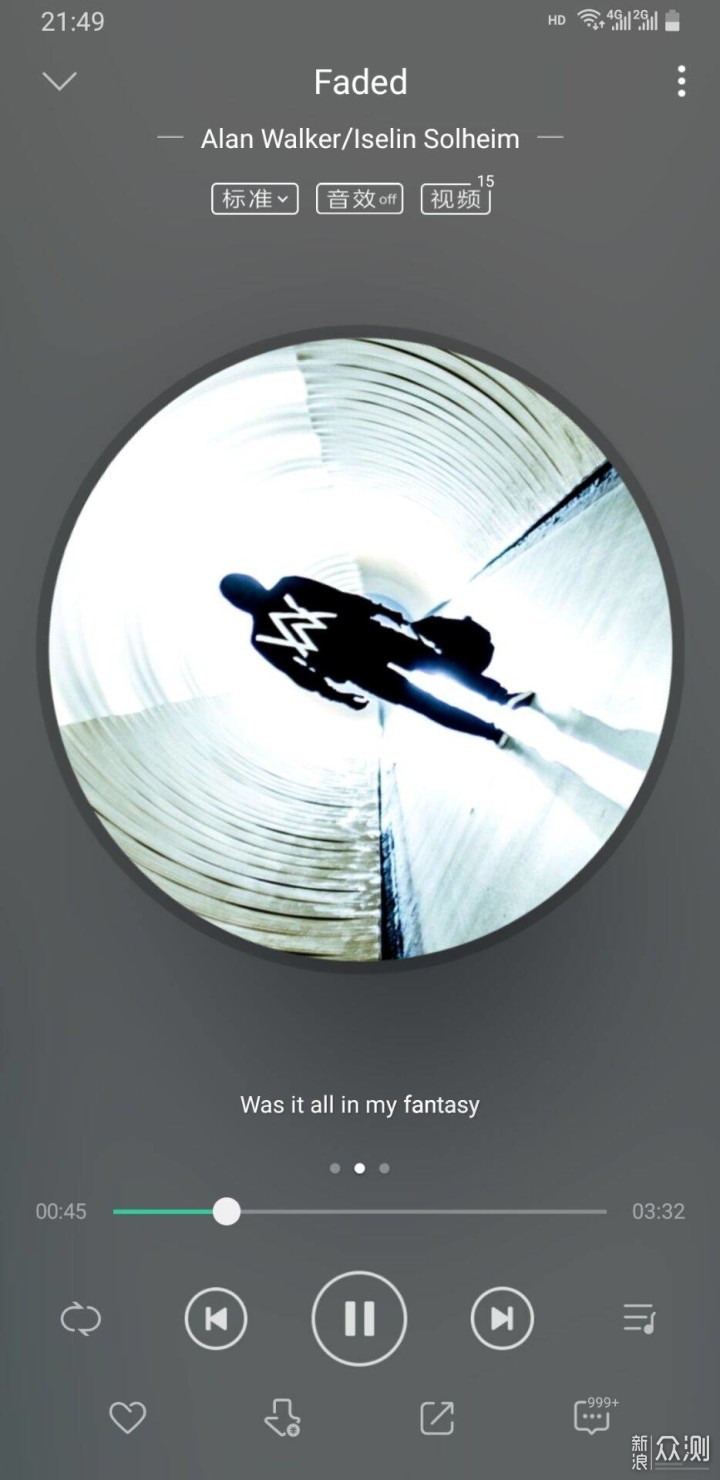
Task: Collapse the player with the down chevron
Action: click(60, 81)
